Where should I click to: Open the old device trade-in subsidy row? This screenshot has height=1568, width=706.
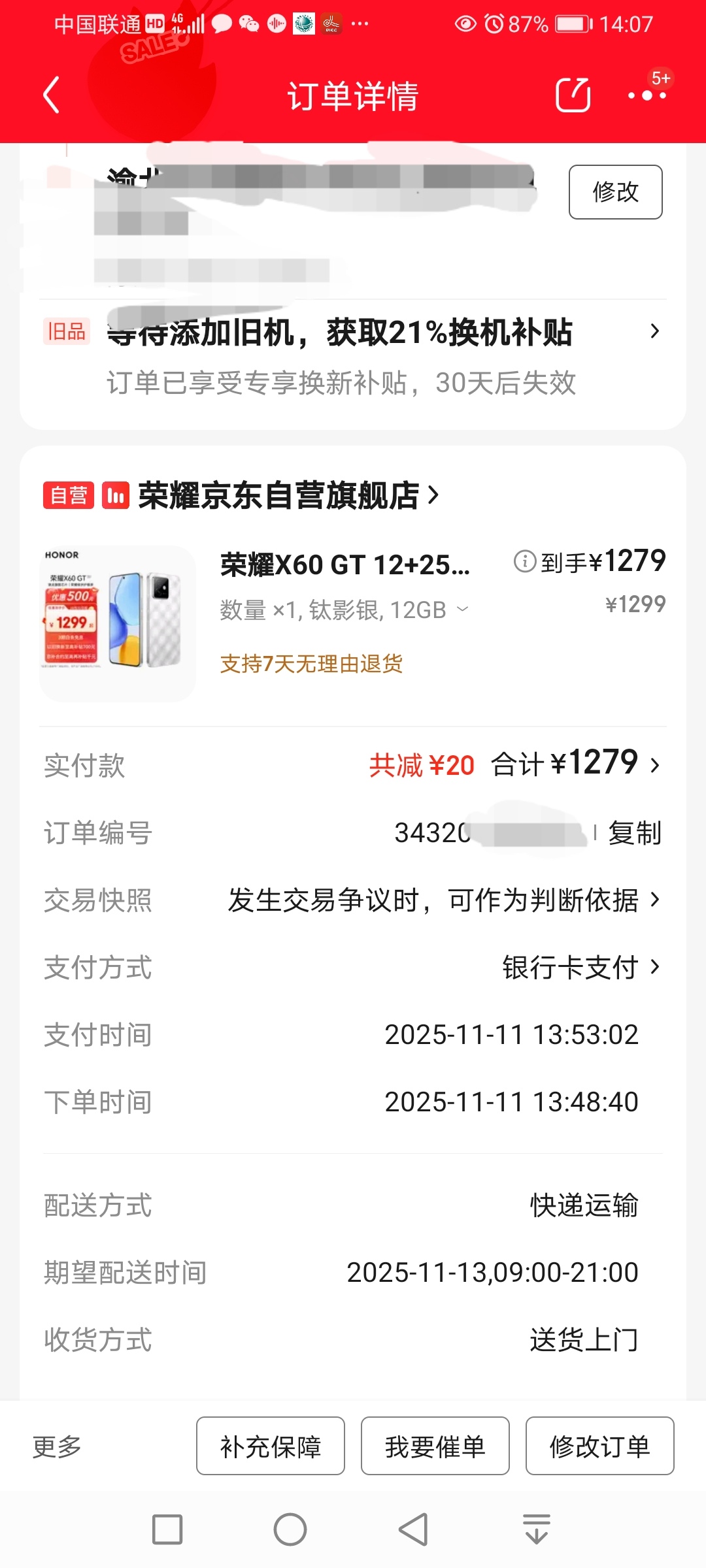[353, 356]
